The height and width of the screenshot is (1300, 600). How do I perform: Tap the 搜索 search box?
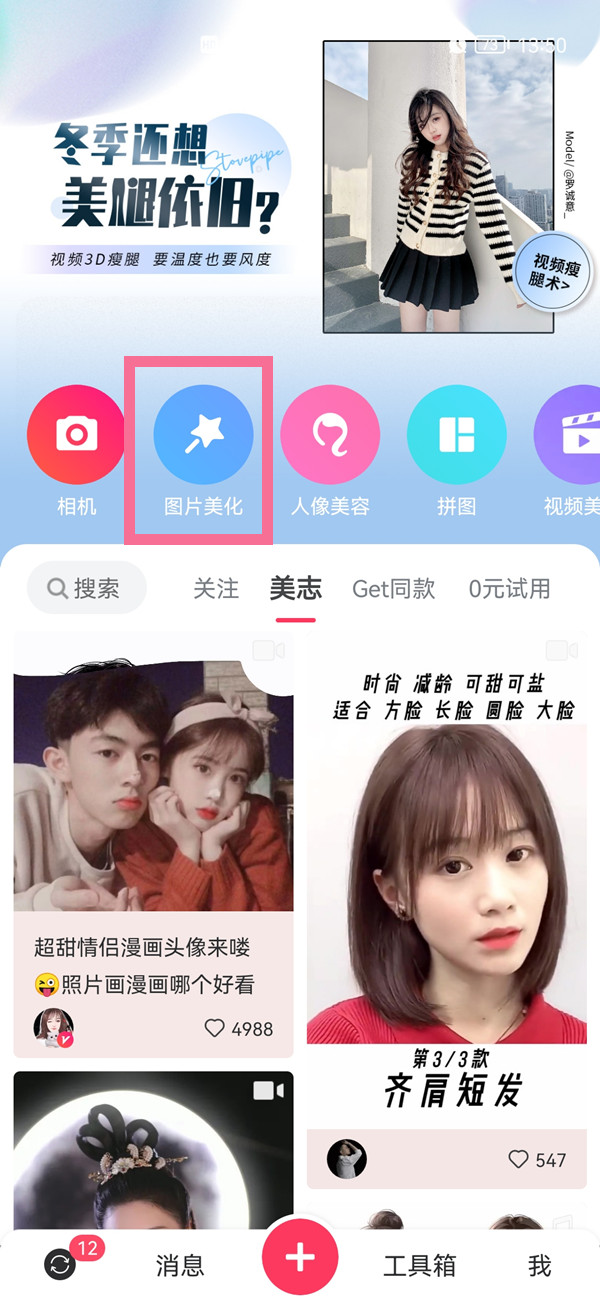tap(86, 588)
